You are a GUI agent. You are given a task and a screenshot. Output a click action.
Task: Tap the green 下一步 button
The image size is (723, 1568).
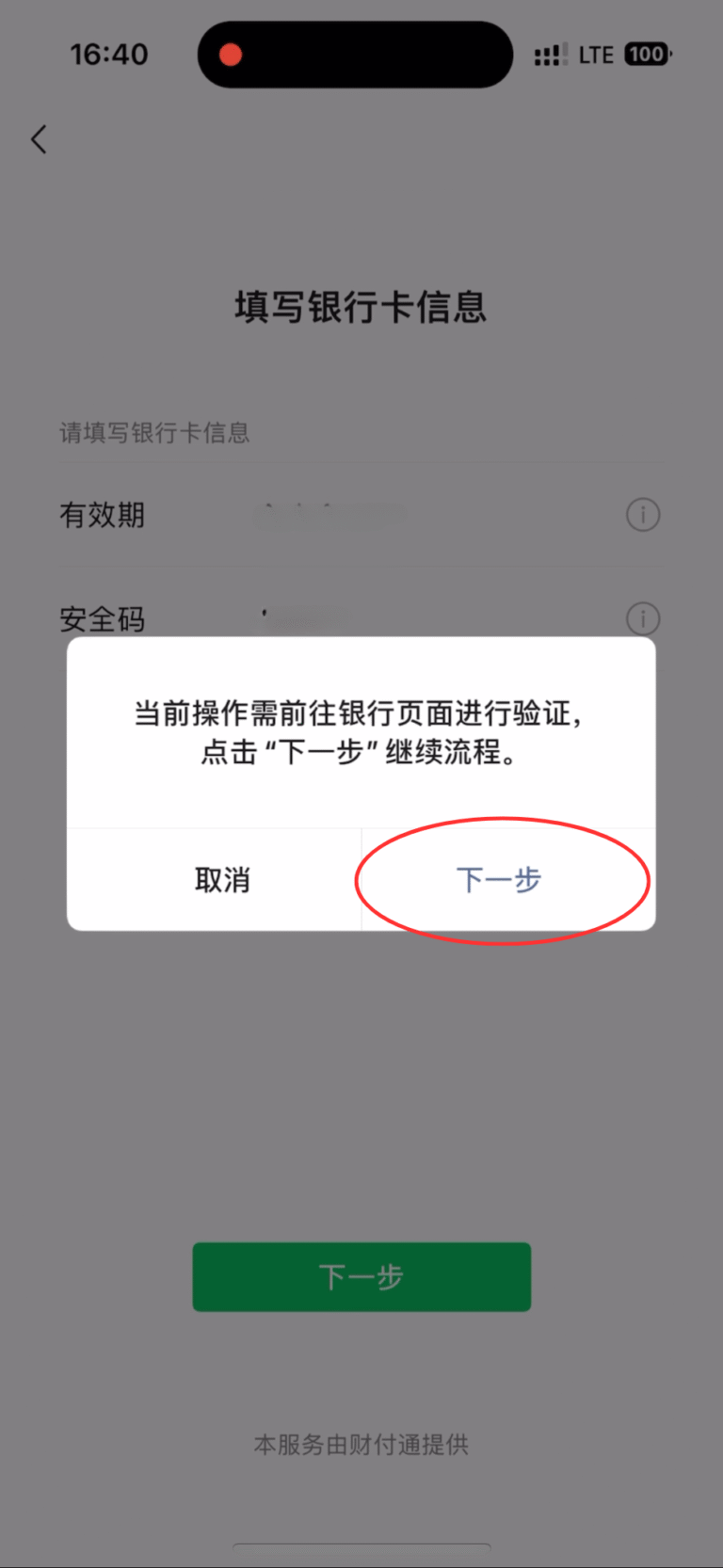tap(361, 1276)
